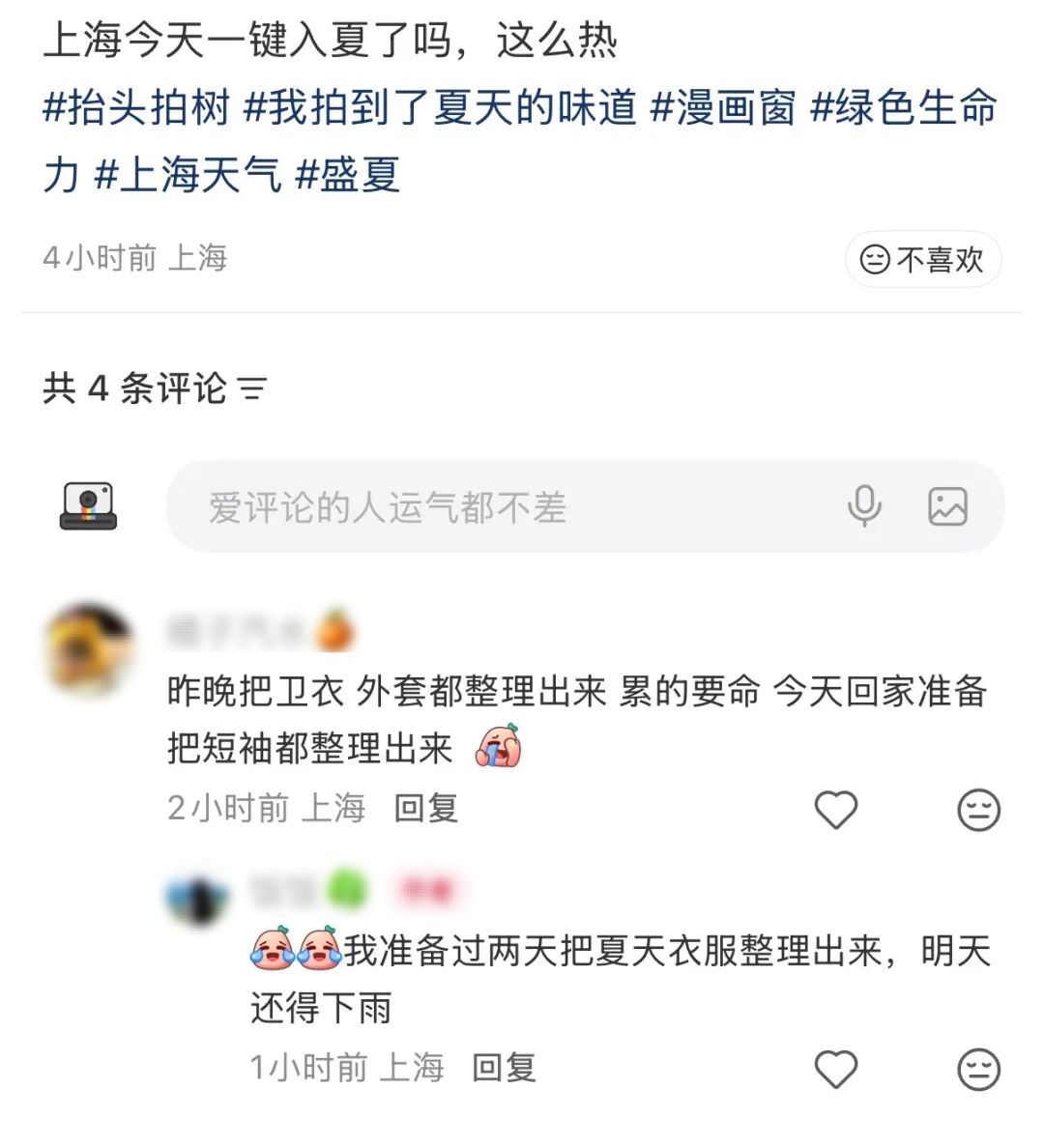Open the #抬头拍树 hashtag

136,107
